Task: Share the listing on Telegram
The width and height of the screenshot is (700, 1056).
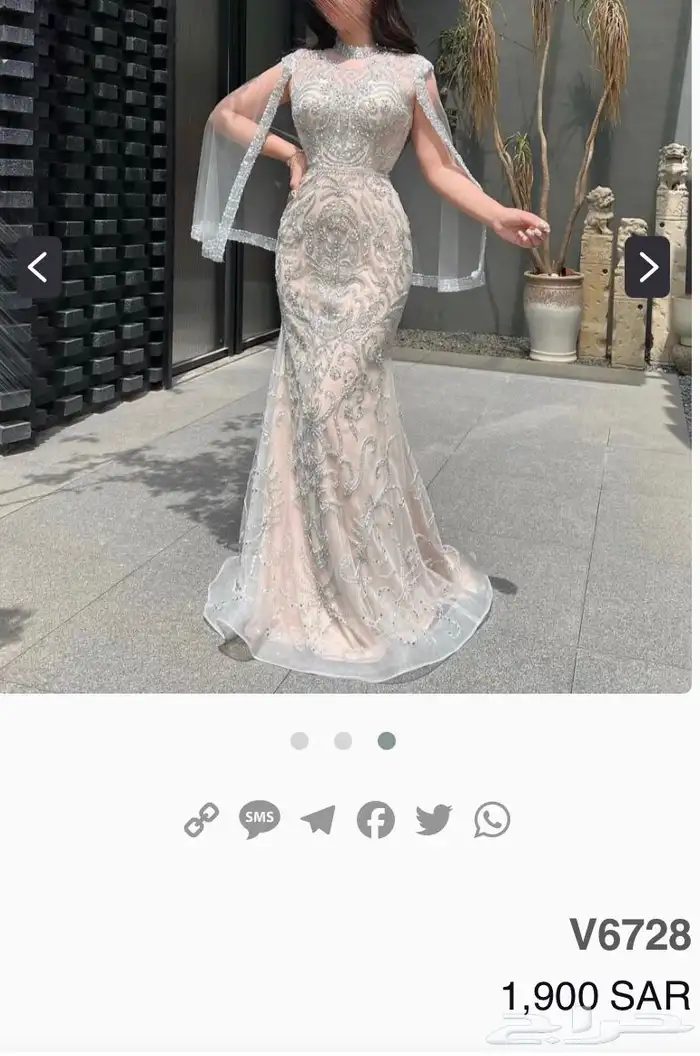Action: click(318, 820)
